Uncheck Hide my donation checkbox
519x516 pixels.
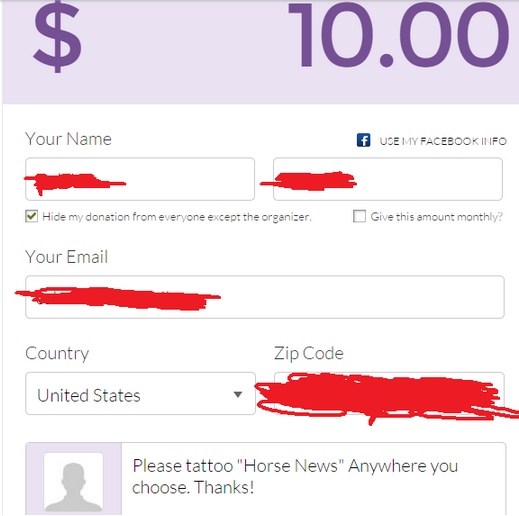click(x=32, y=216)
